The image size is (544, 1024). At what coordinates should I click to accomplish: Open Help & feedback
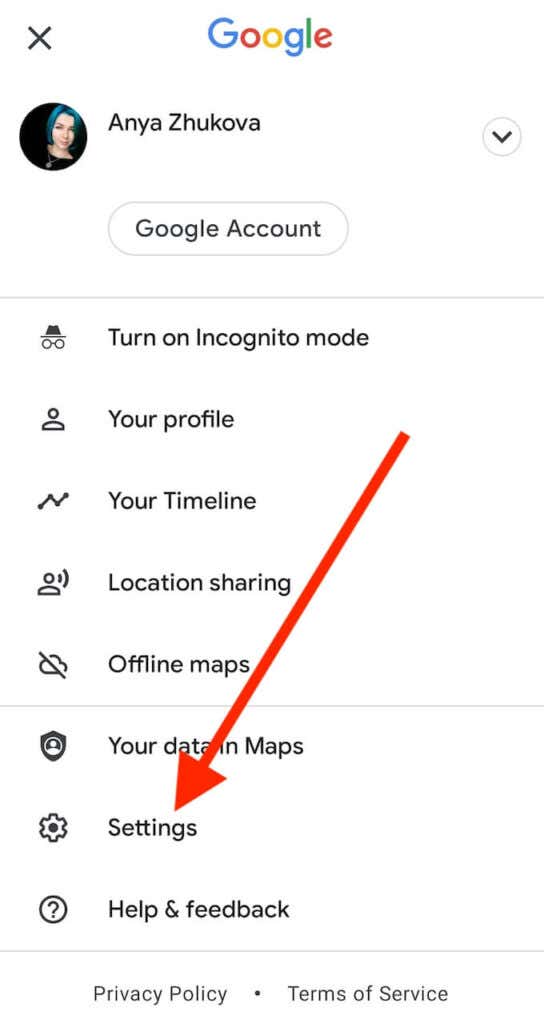(x=272, y=909)
